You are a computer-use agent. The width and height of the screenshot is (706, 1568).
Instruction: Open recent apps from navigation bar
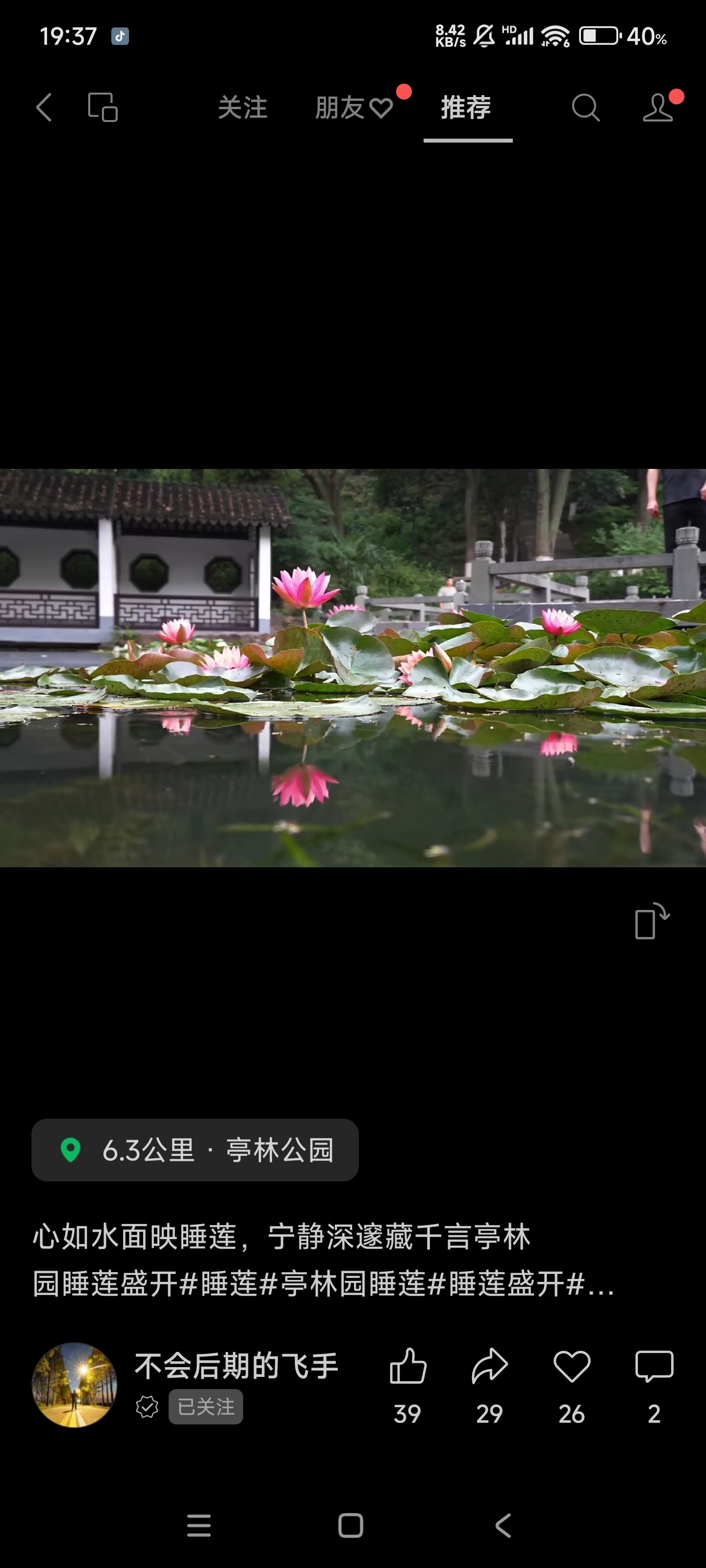[x=199, y=1525]
